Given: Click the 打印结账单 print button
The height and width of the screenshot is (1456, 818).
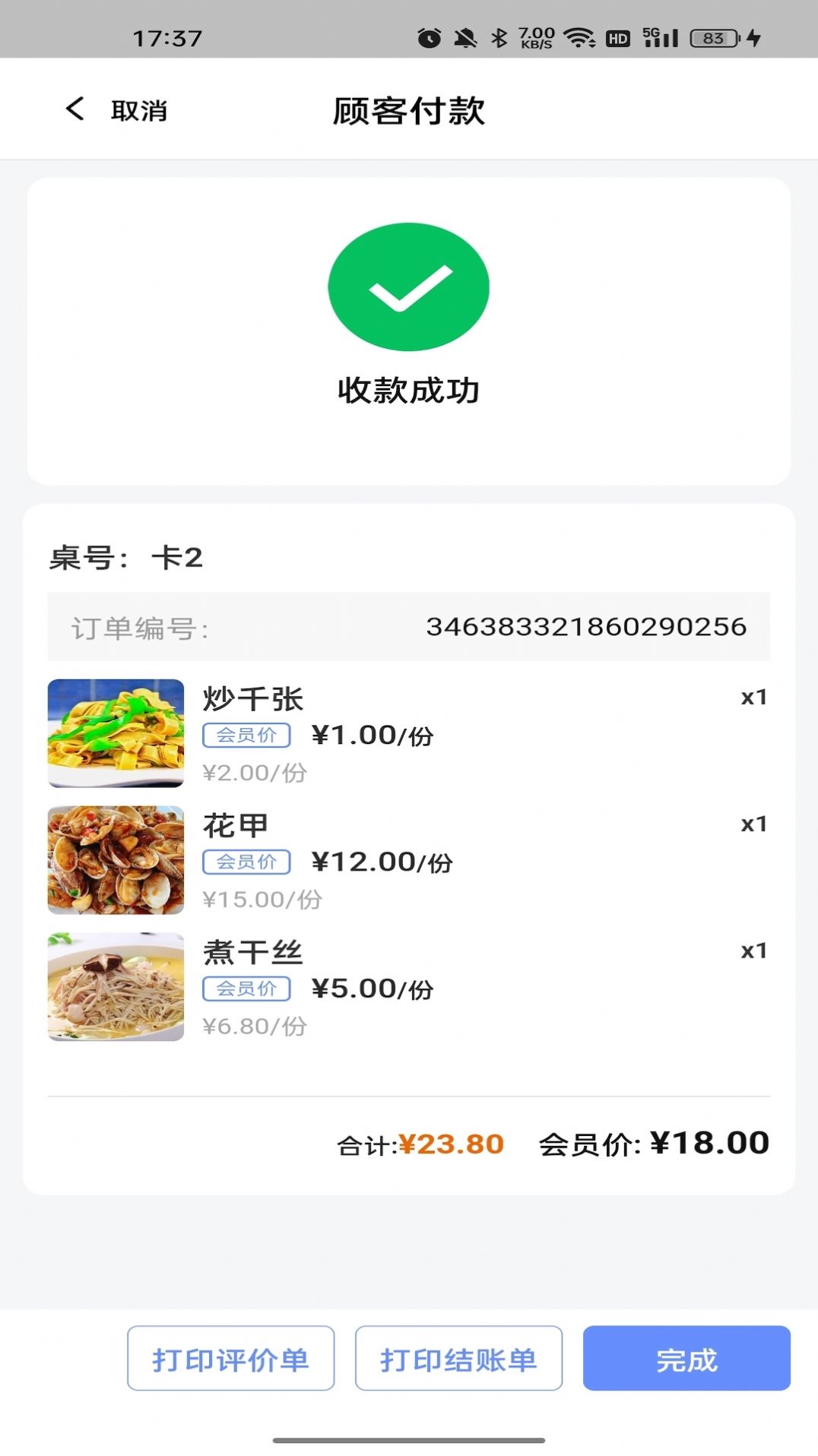Looking at the screenshot, I should click(459, 1357).
